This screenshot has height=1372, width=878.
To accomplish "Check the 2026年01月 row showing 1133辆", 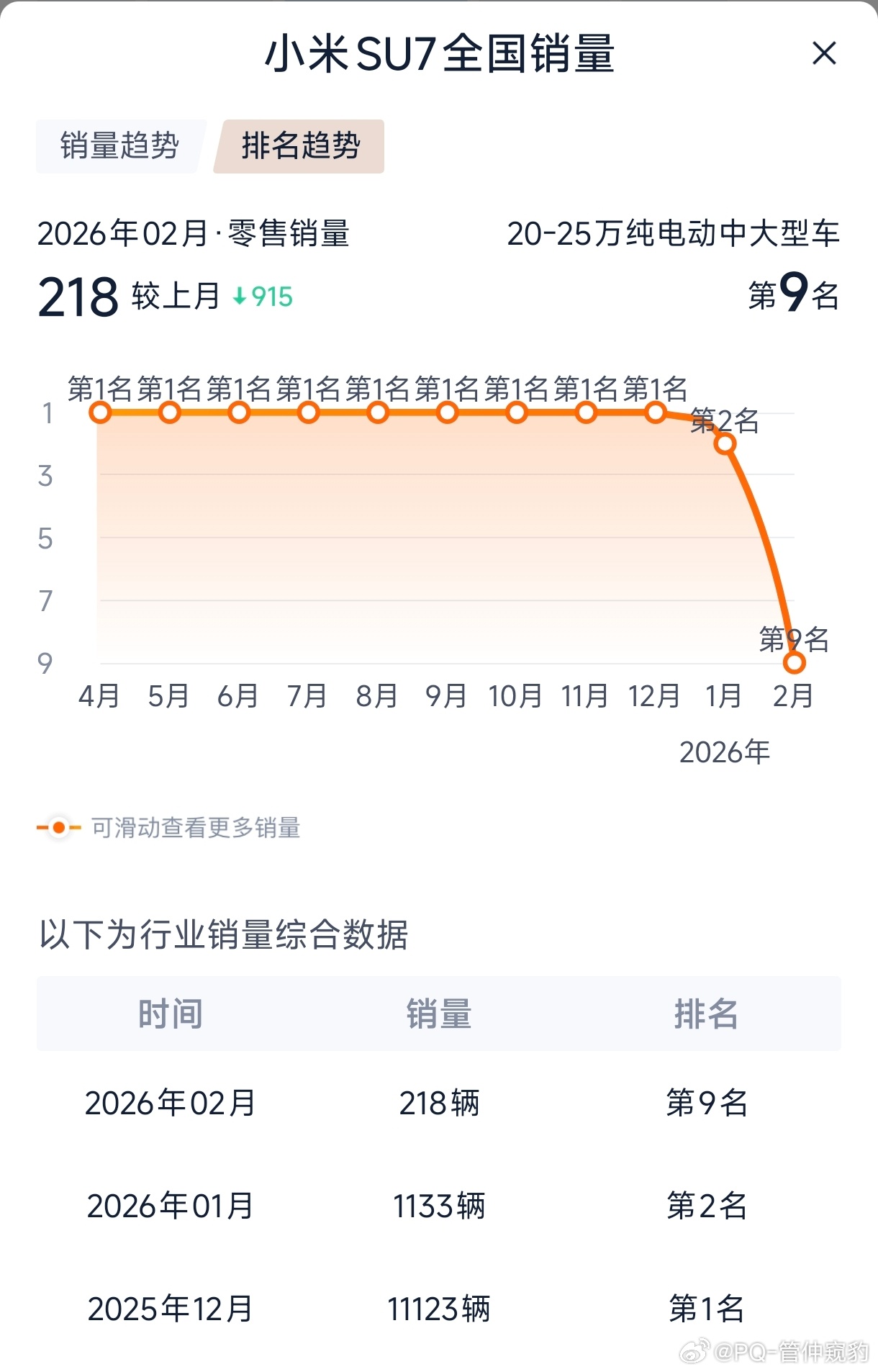I will [x=439, y=1206].
